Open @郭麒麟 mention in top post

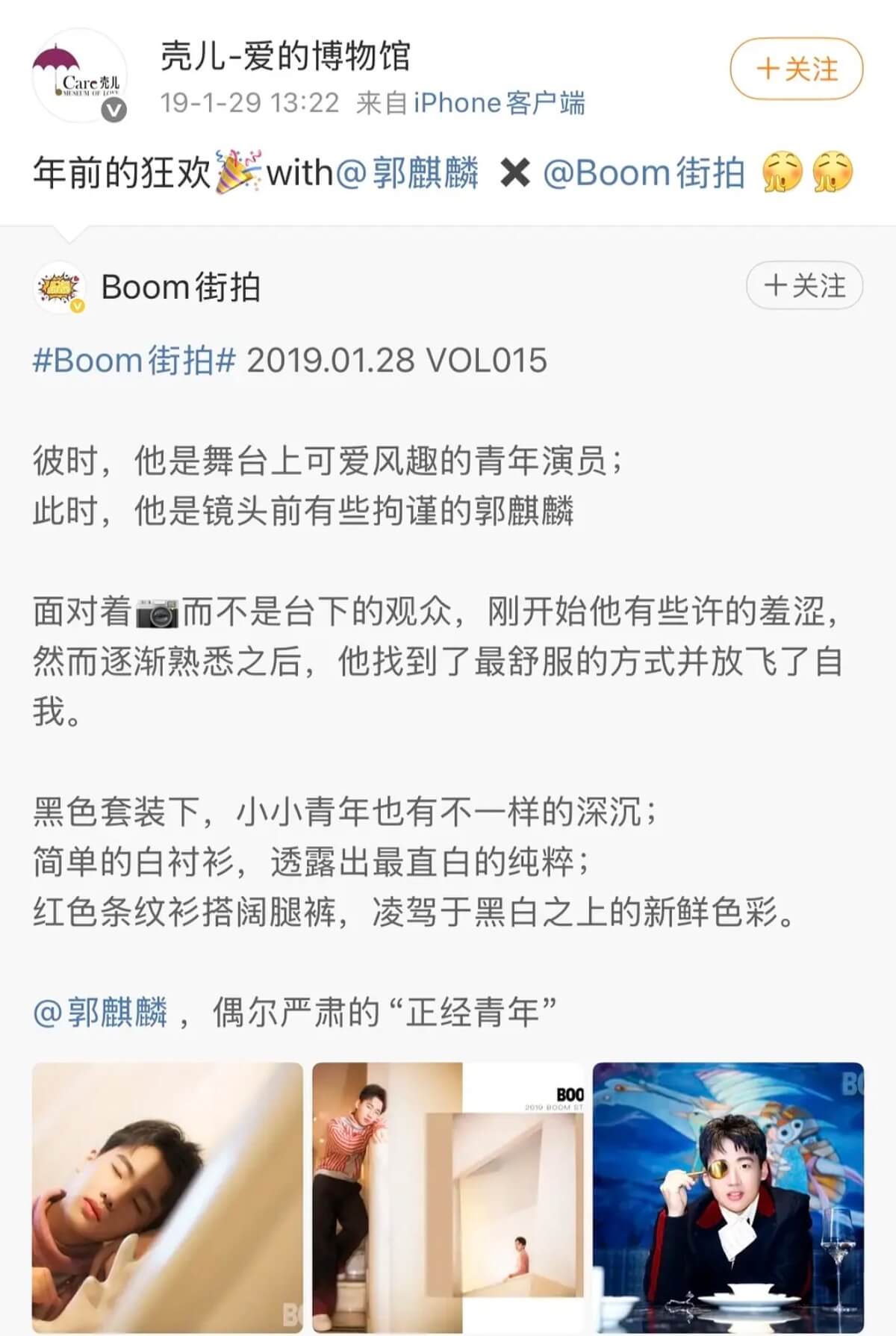pos(408,173)
